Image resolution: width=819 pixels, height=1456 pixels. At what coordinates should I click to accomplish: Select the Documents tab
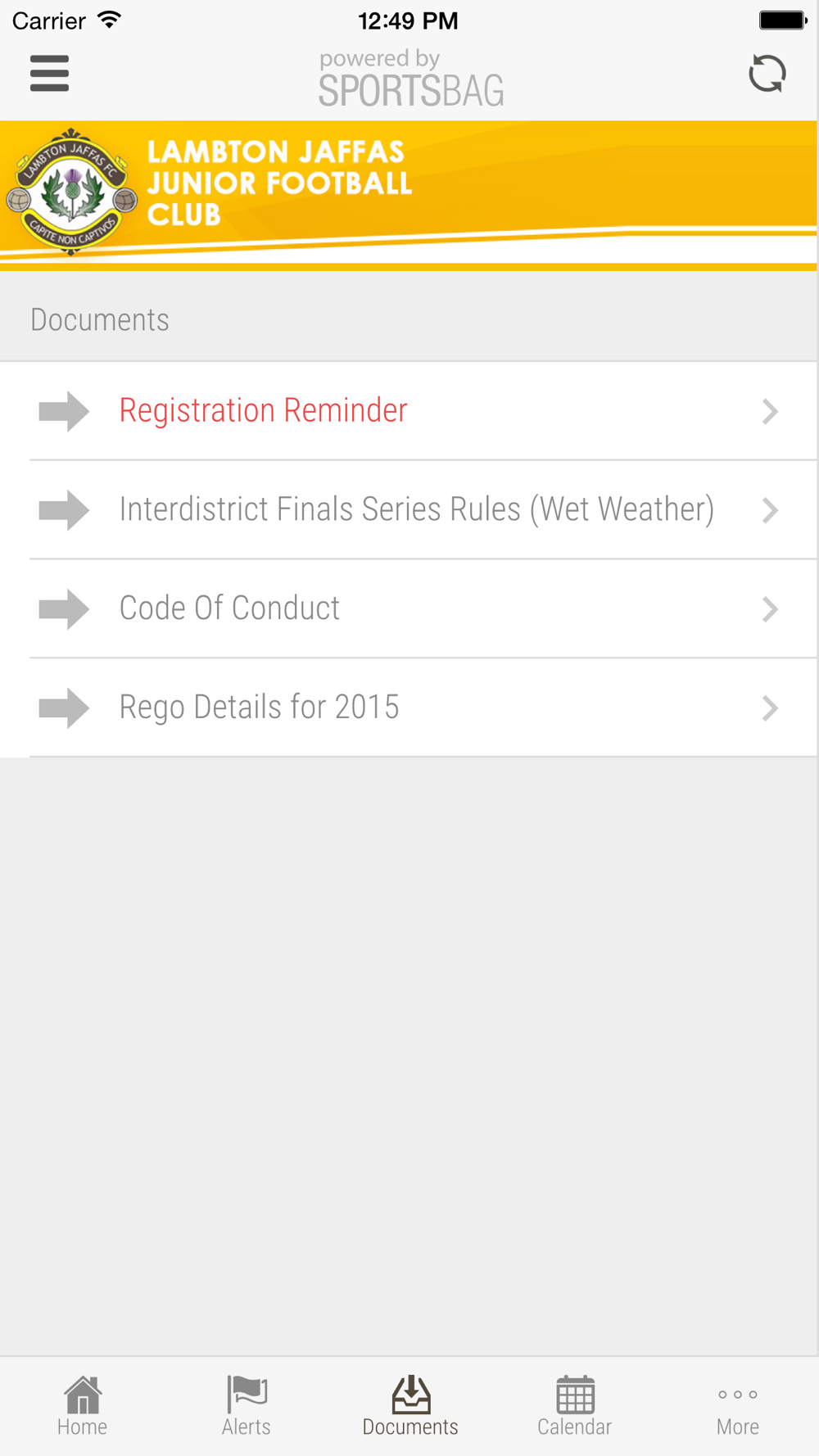(409, 1406)
